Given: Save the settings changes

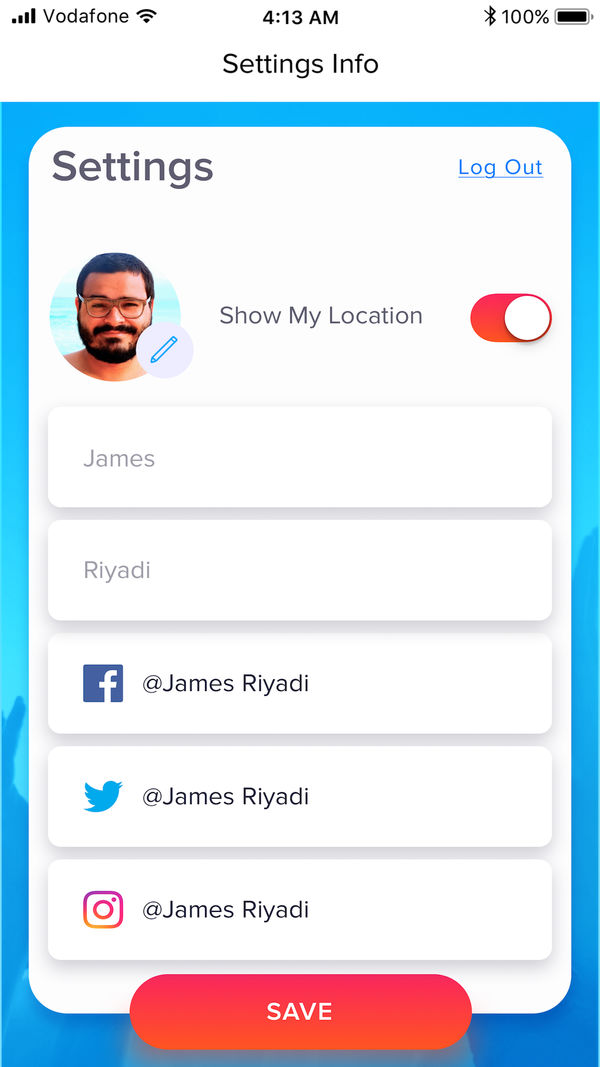Looking at the screenshot, I should [x=300, y=1011].
